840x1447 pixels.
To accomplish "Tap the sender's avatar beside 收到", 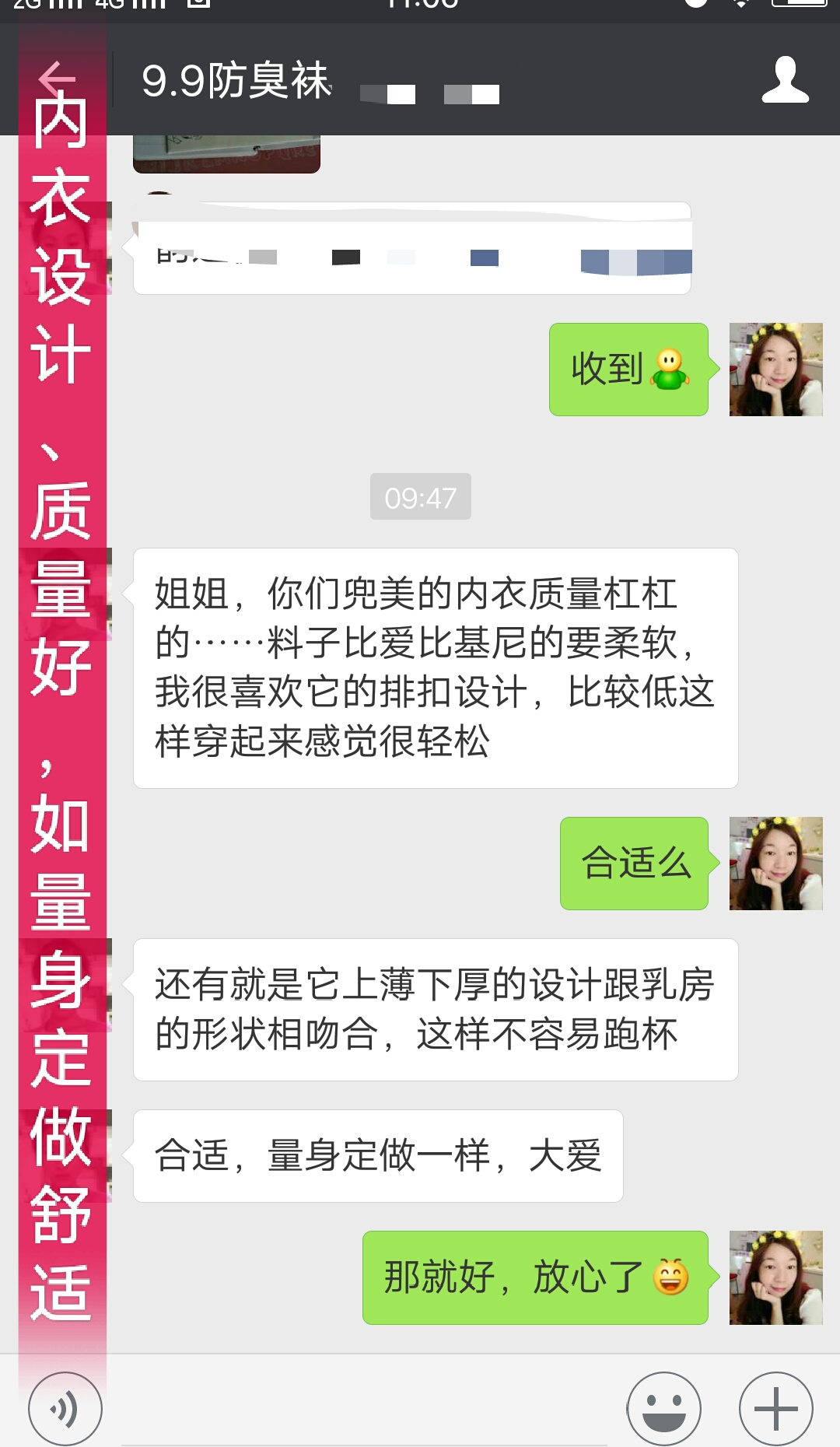I will pyautogui.click(x=775, y=370).
